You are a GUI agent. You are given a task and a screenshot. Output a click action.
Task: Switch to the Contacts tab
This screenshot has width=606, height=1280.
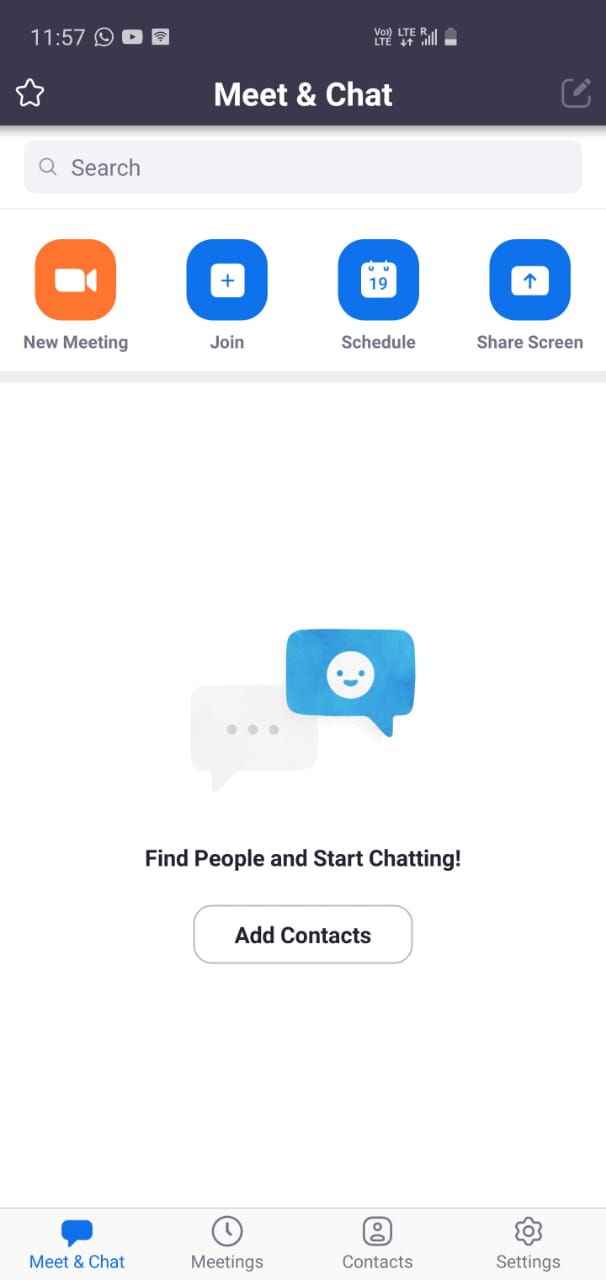pos(377,1244)
